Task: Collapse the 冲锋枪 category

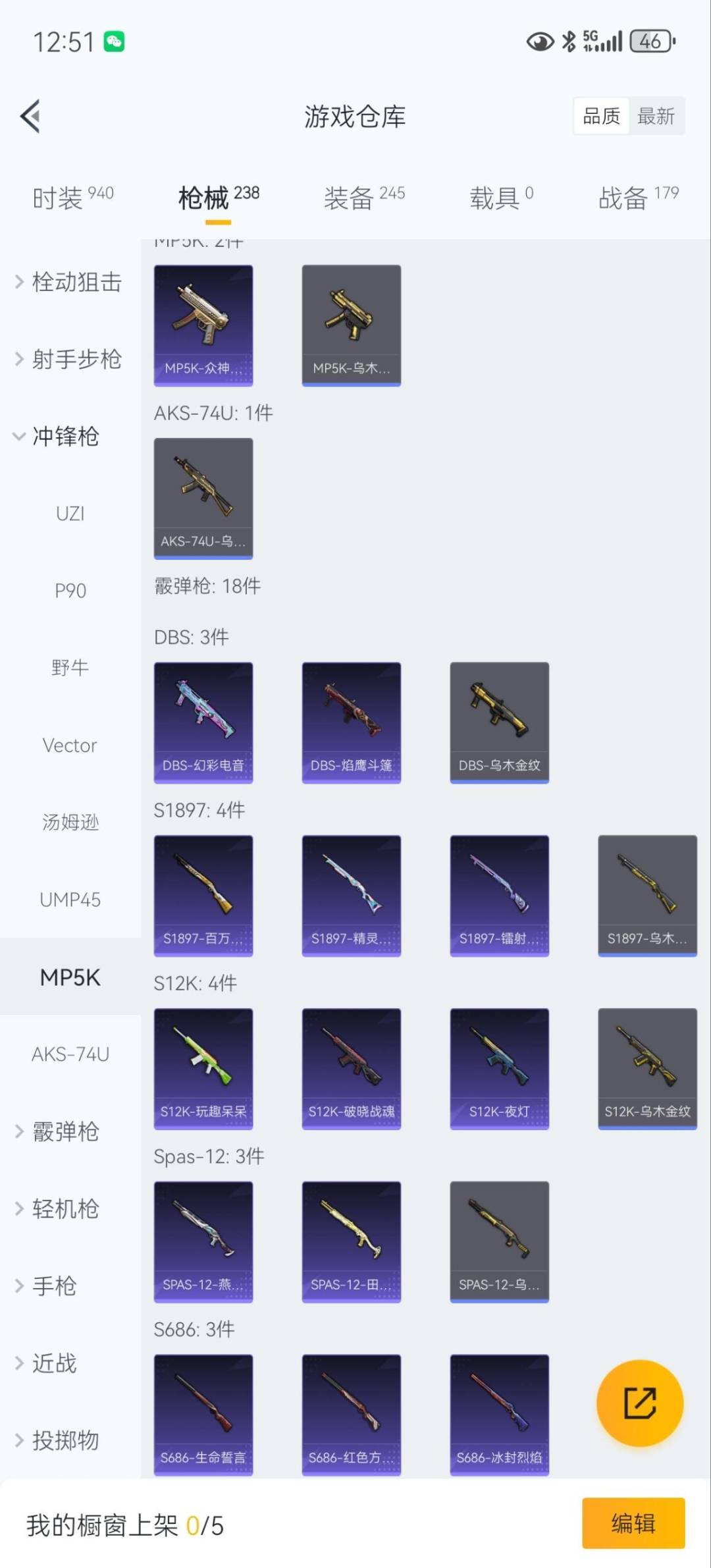Action: click(64, 437)
